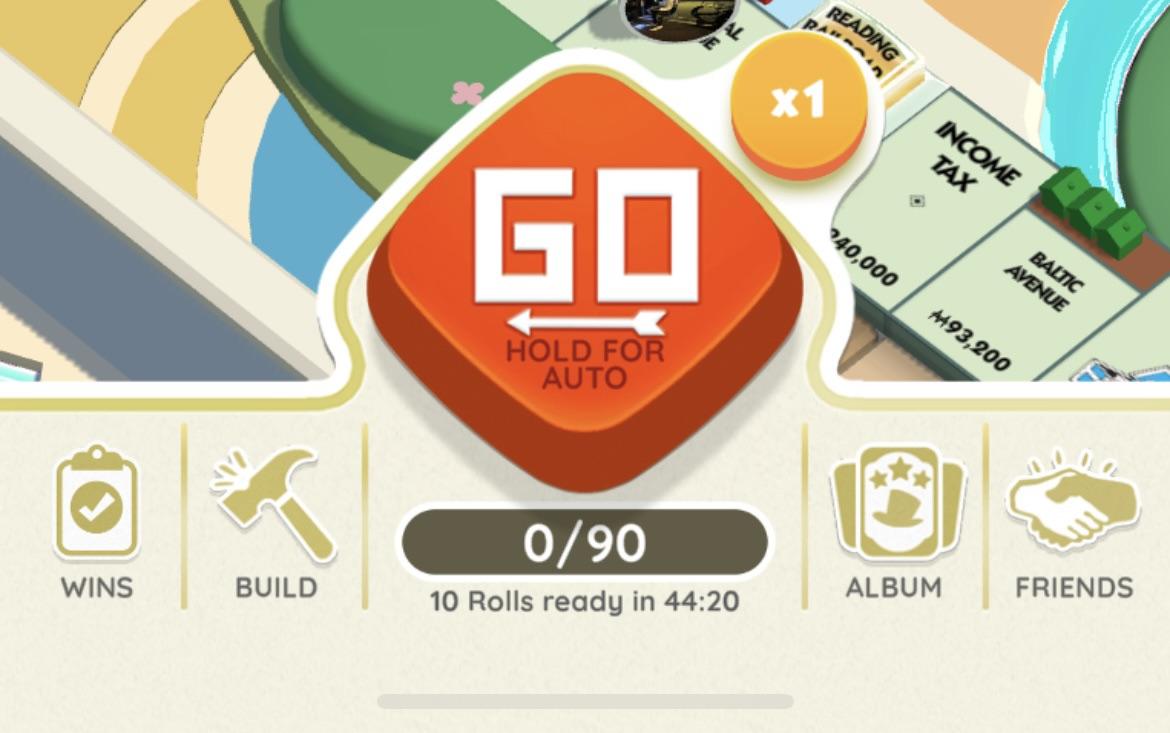This screenshot has height=733, width=1170.
Task: Roll the dice with the GO button
Action: (585, 270)
